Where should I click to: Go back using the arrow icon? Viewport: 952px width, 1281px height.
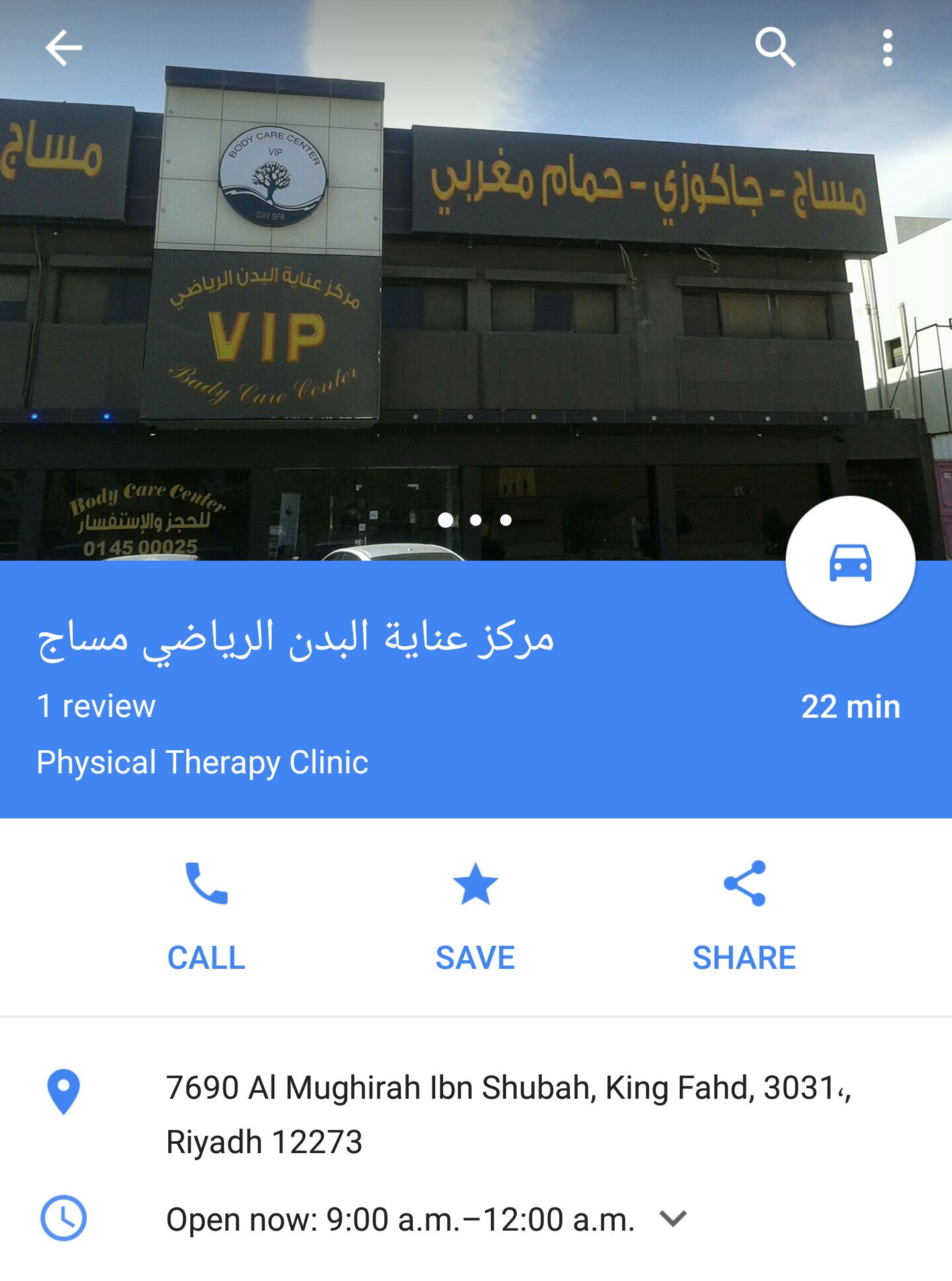[64, 48]
